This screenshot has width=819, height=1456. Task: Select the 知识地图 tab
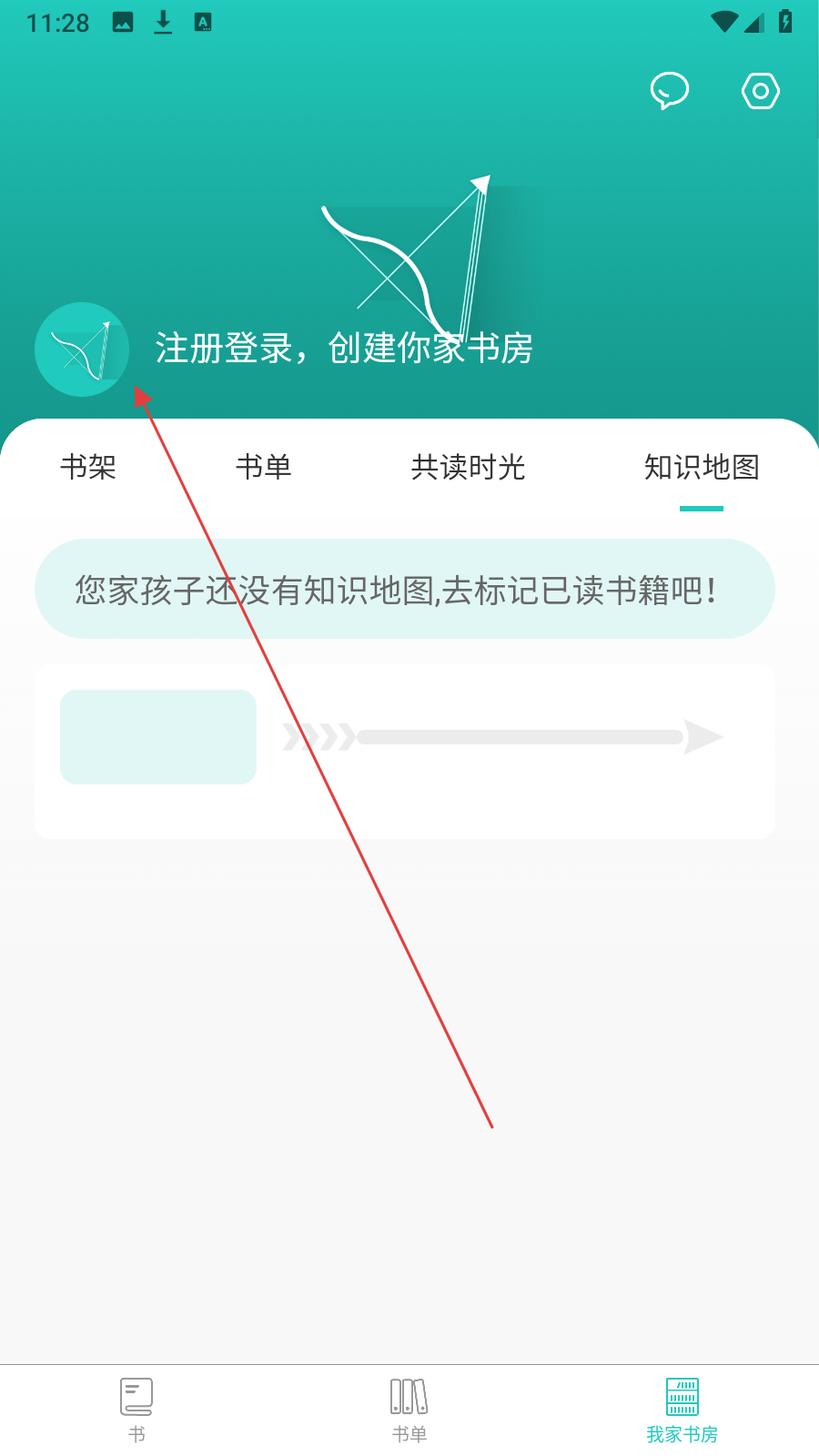(x=702, y=468)
